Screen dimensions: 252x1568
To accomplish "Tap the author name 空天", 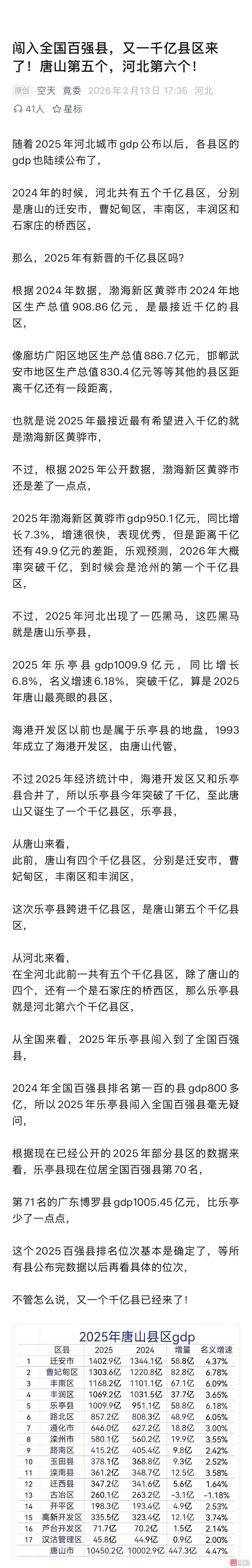I will [x=46, y=91].
